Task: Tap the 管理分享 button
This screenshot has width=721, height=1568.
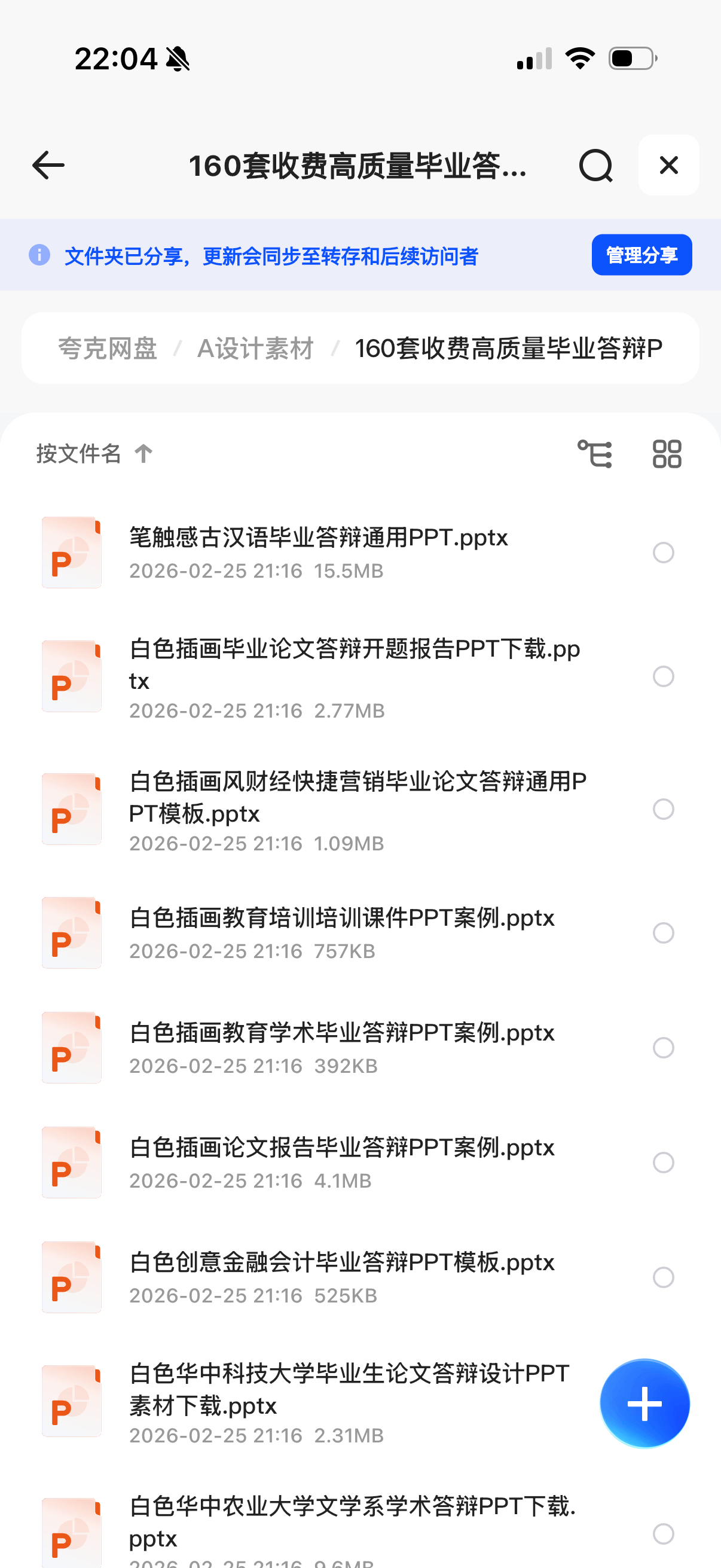Action: pyautogui.click(x=641, y=255)
